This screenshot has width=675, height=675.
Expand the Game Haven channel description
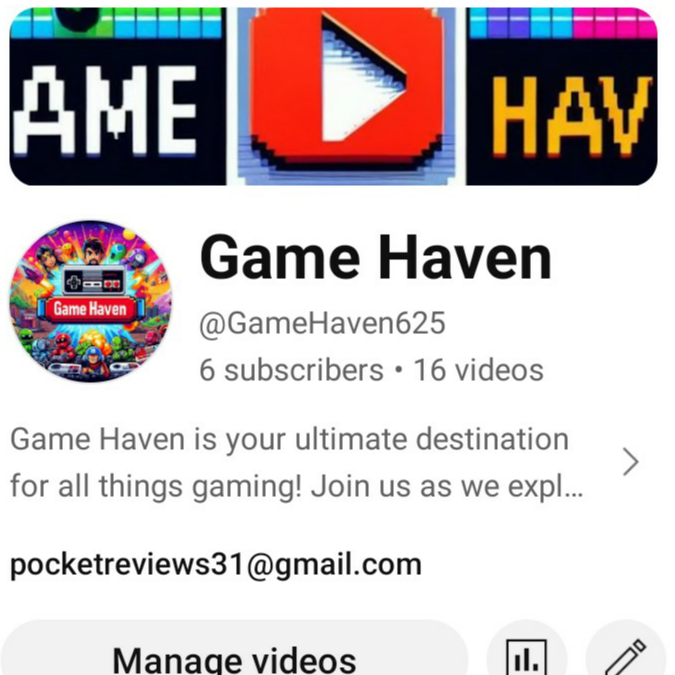pos(630,462)
